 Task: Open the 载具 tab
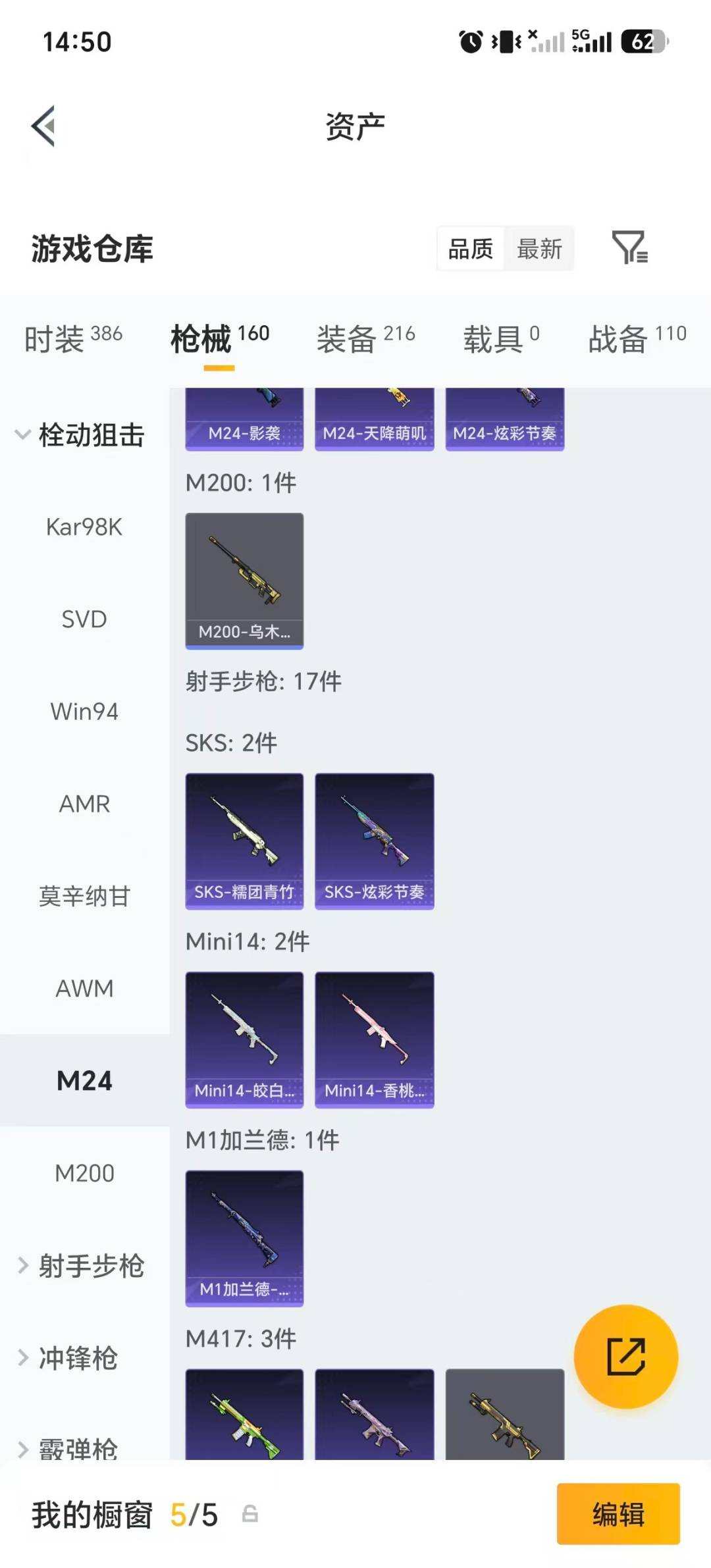[x=501, y=338]
